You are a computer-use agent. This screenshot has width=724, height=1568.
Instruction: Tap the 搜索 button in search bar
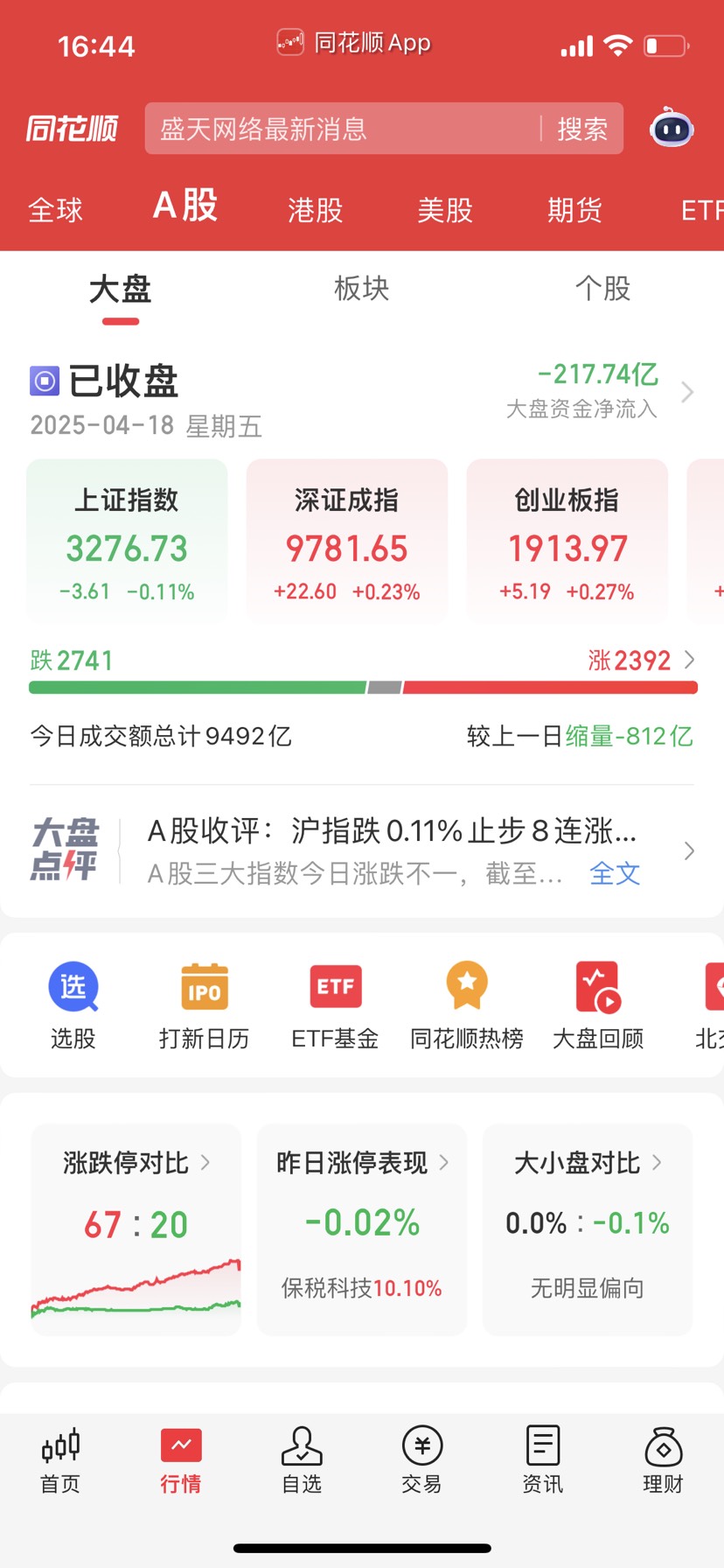(x=582, y=129)
